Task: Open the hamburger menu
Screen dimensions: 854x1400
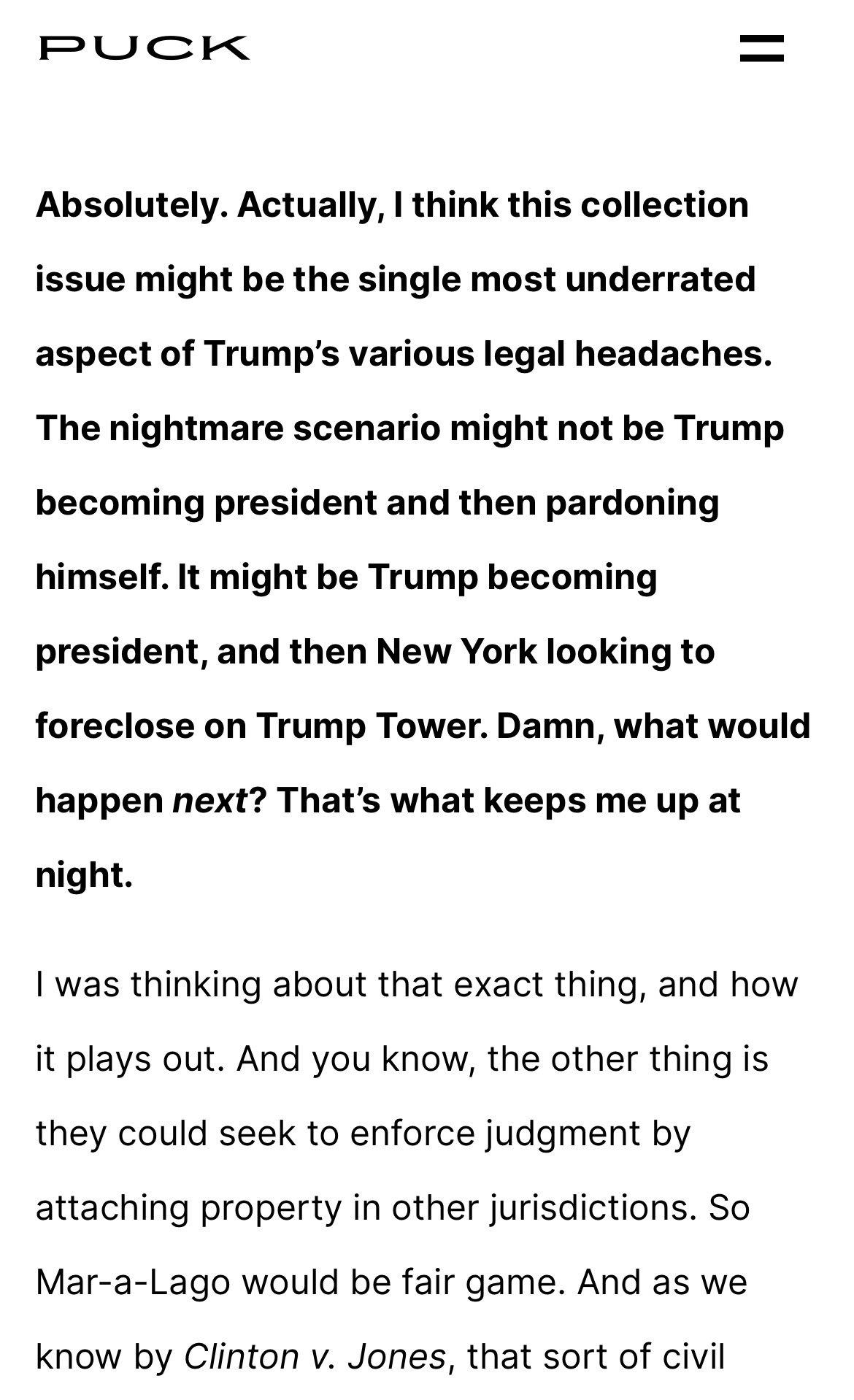Action: coord(761,48)
